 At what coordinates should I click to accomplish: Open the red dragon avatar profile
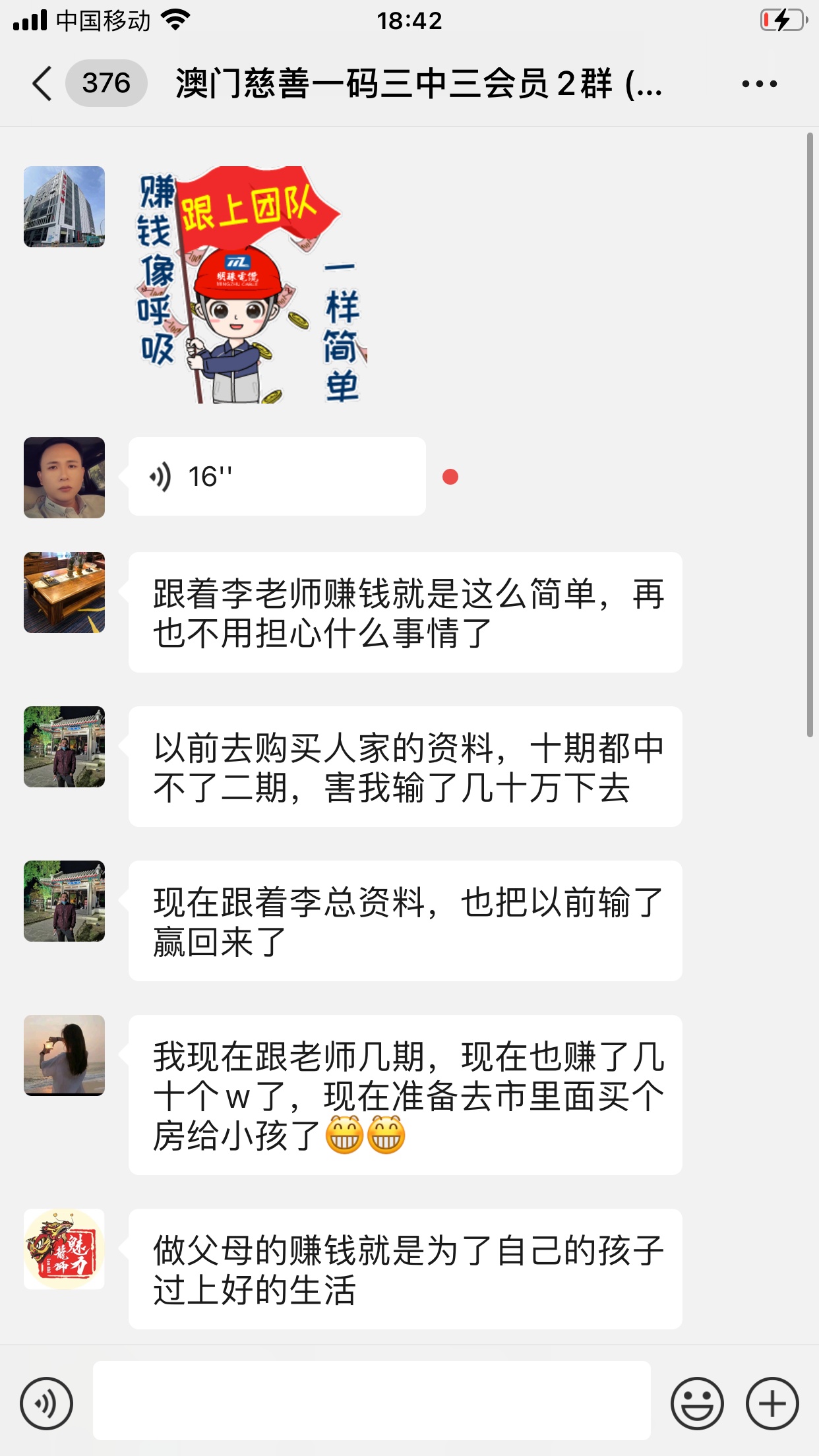click(x=64, y=1249)
